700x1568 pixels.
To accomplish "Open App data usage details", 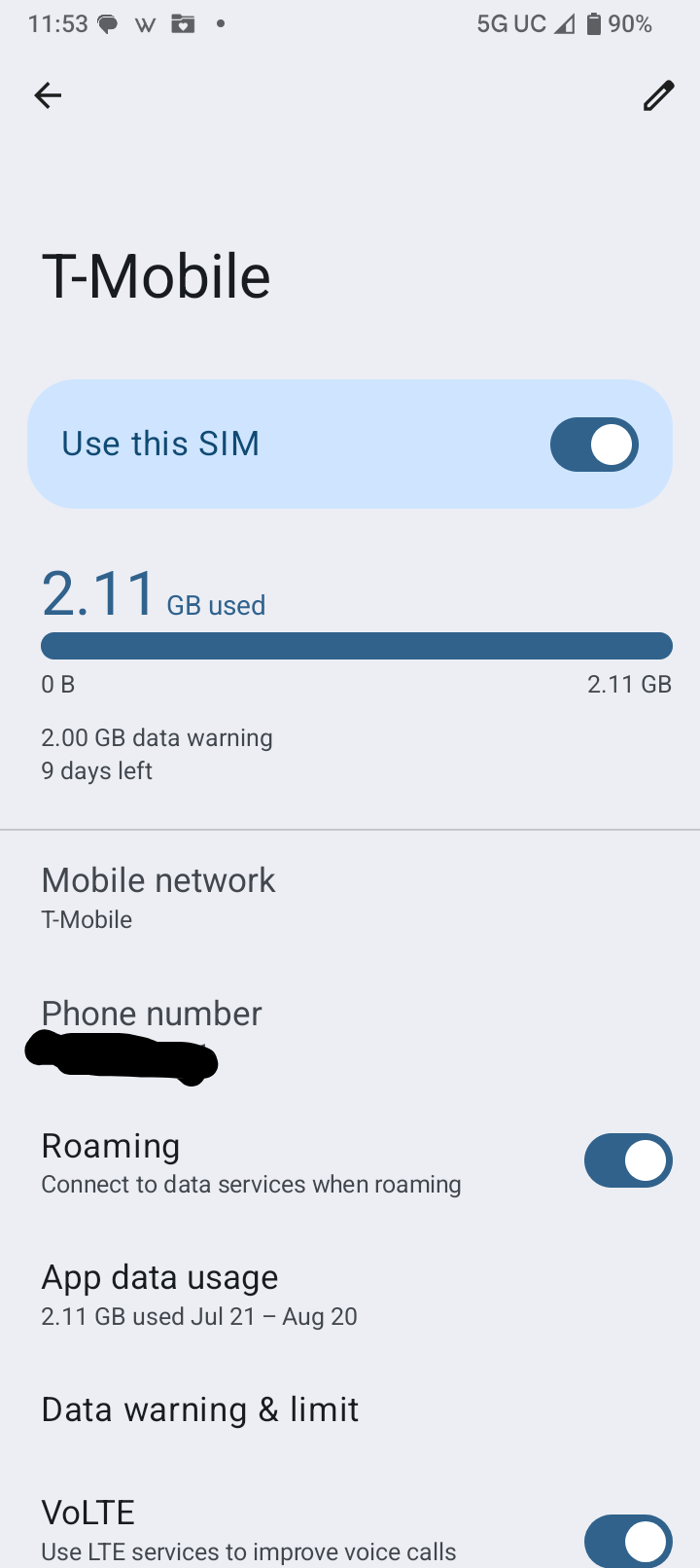I will [x=199, y=1294].
